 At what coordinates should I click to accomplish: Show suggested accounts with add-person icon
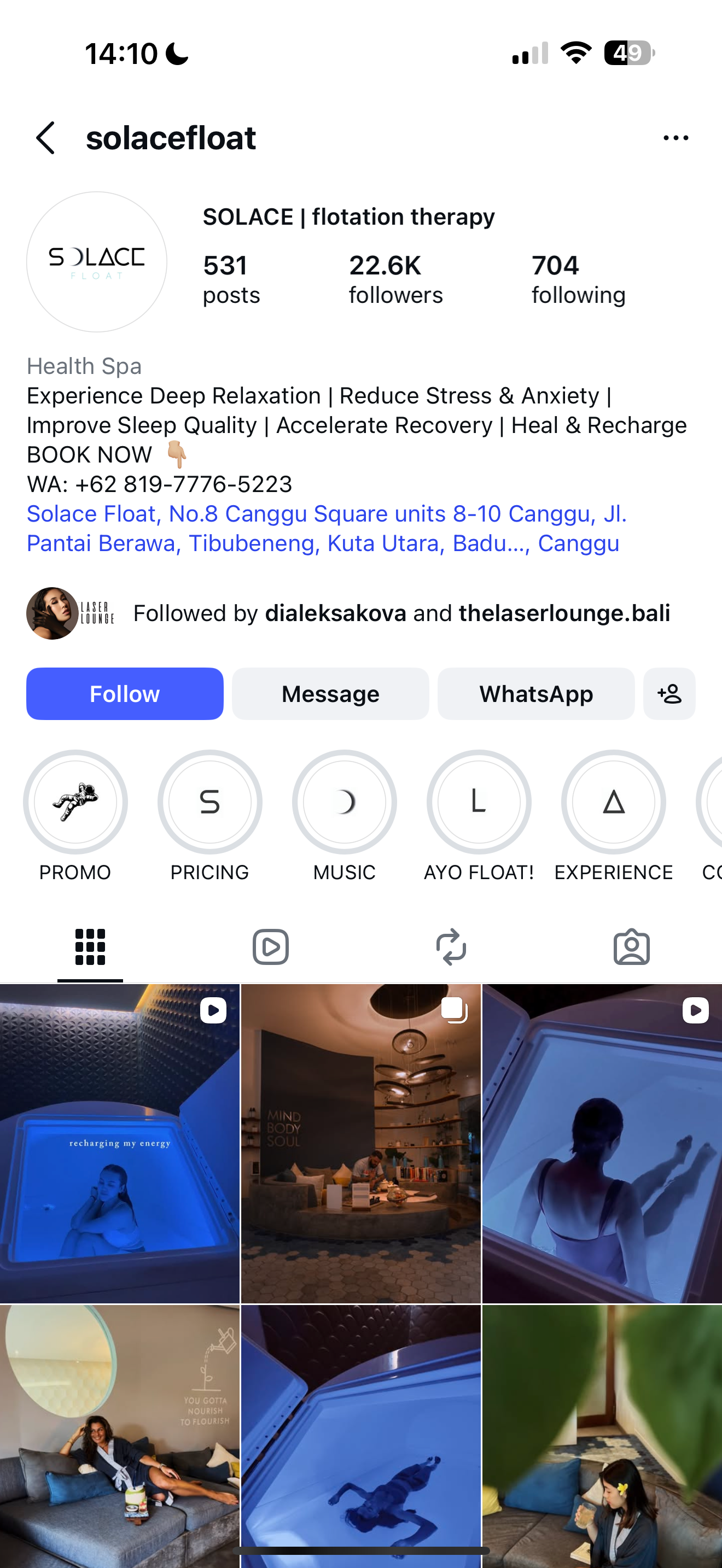[x=669, y=694]
